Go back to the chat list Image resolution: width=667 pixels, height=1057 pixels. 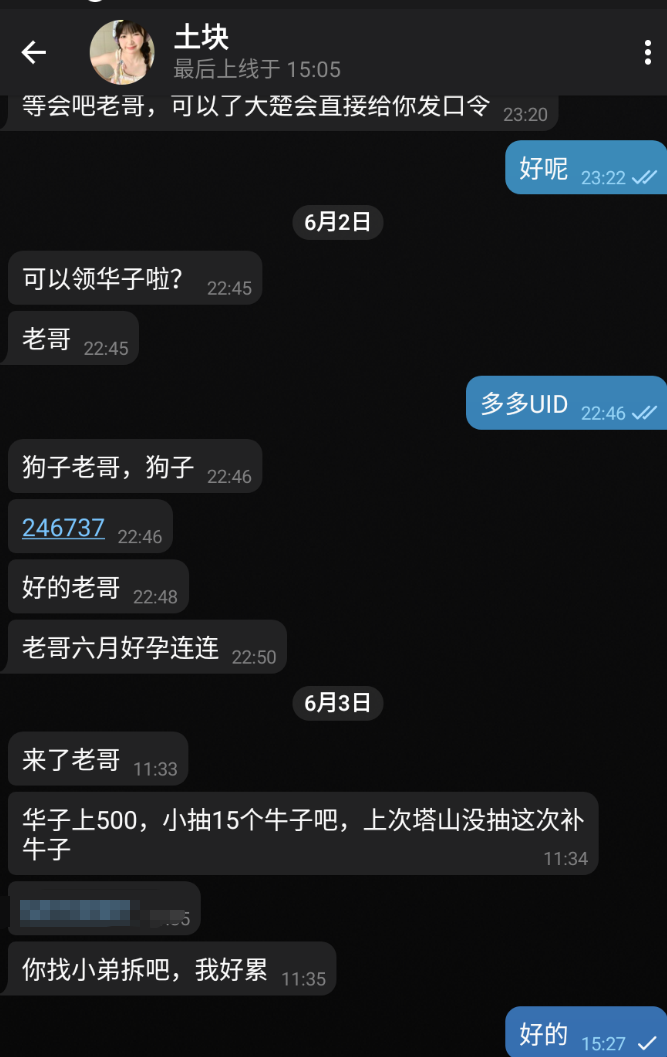coord(34,52)
